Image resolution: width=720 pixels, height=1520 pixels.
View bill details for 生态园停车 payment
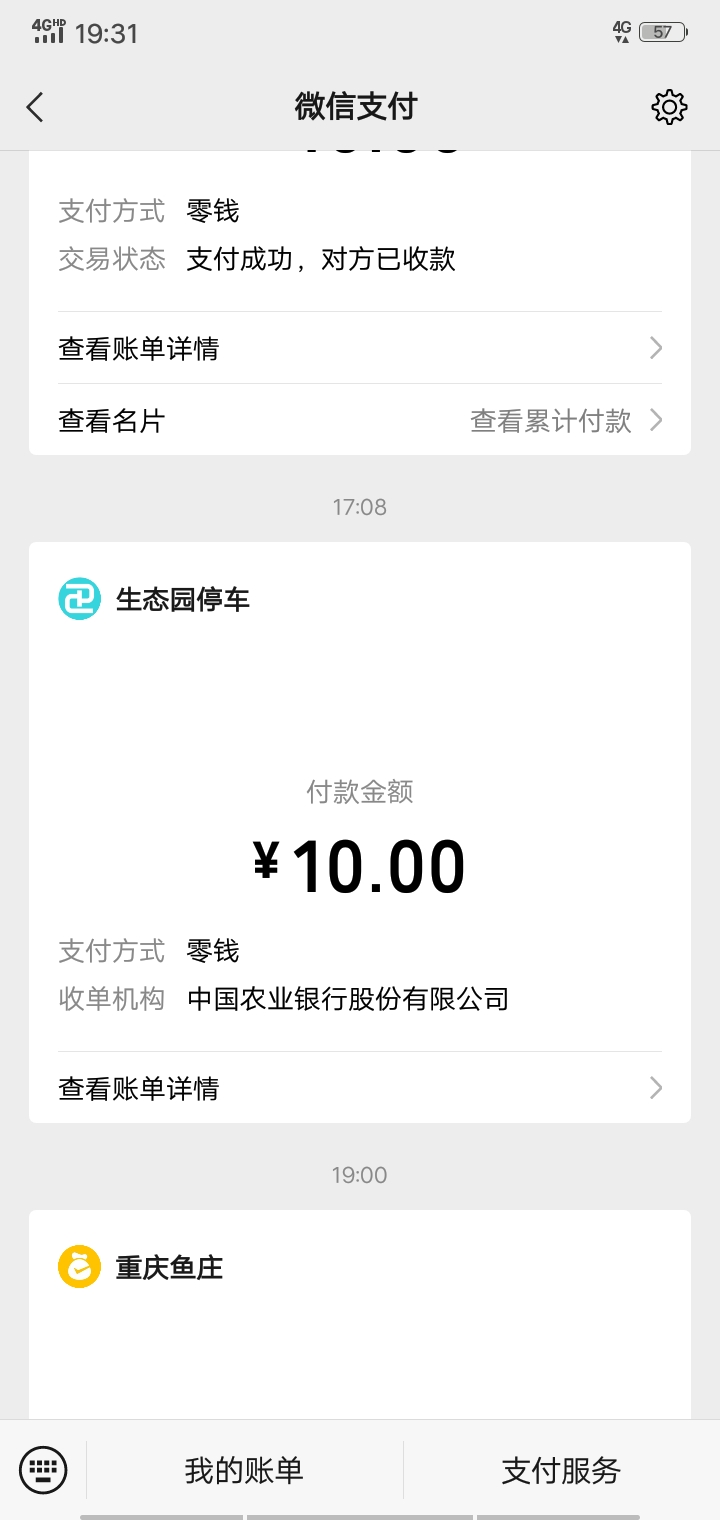click(x=359, y=1088)
